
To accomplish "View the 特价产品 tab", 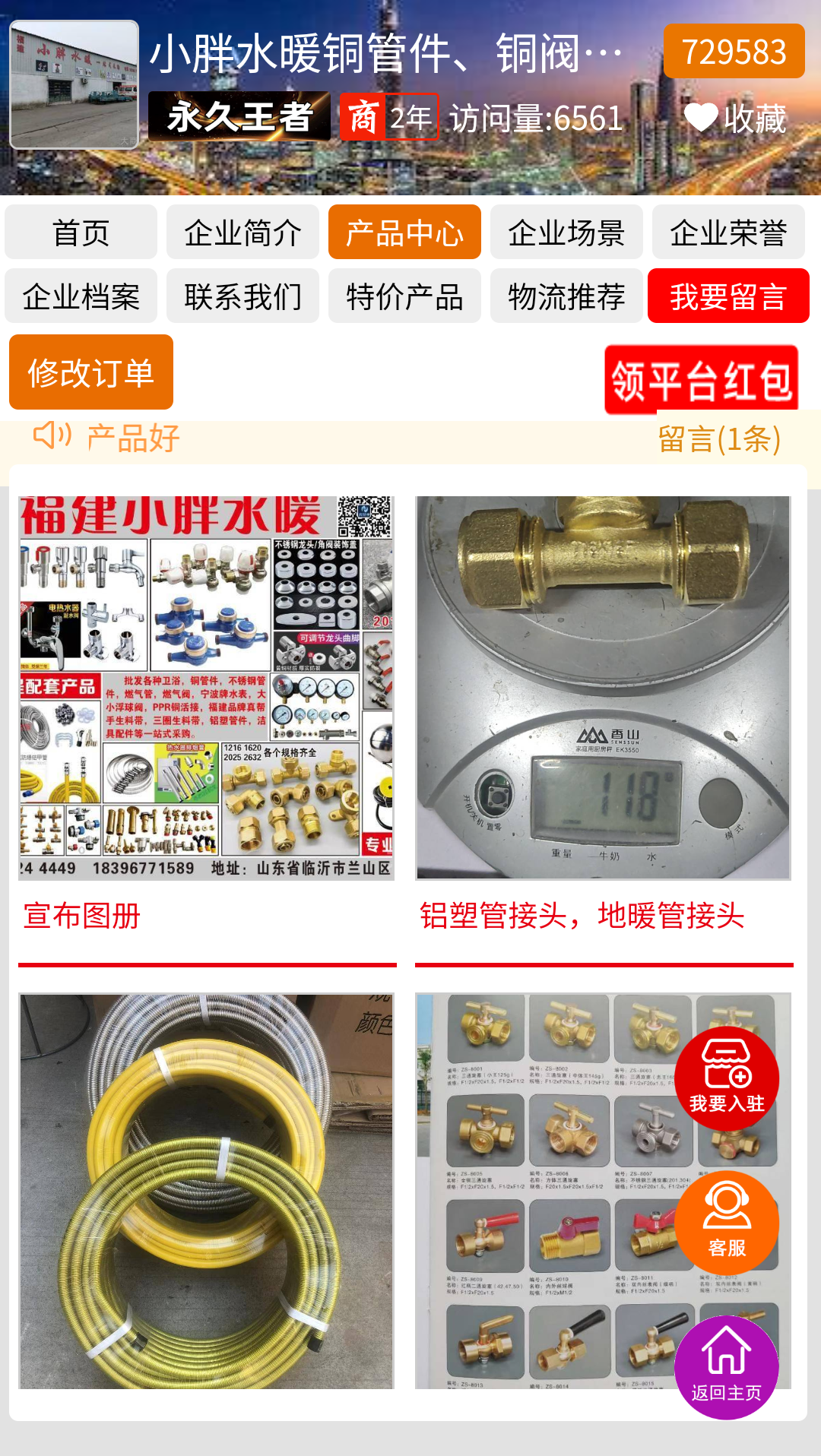I will (x=404, y=296).
